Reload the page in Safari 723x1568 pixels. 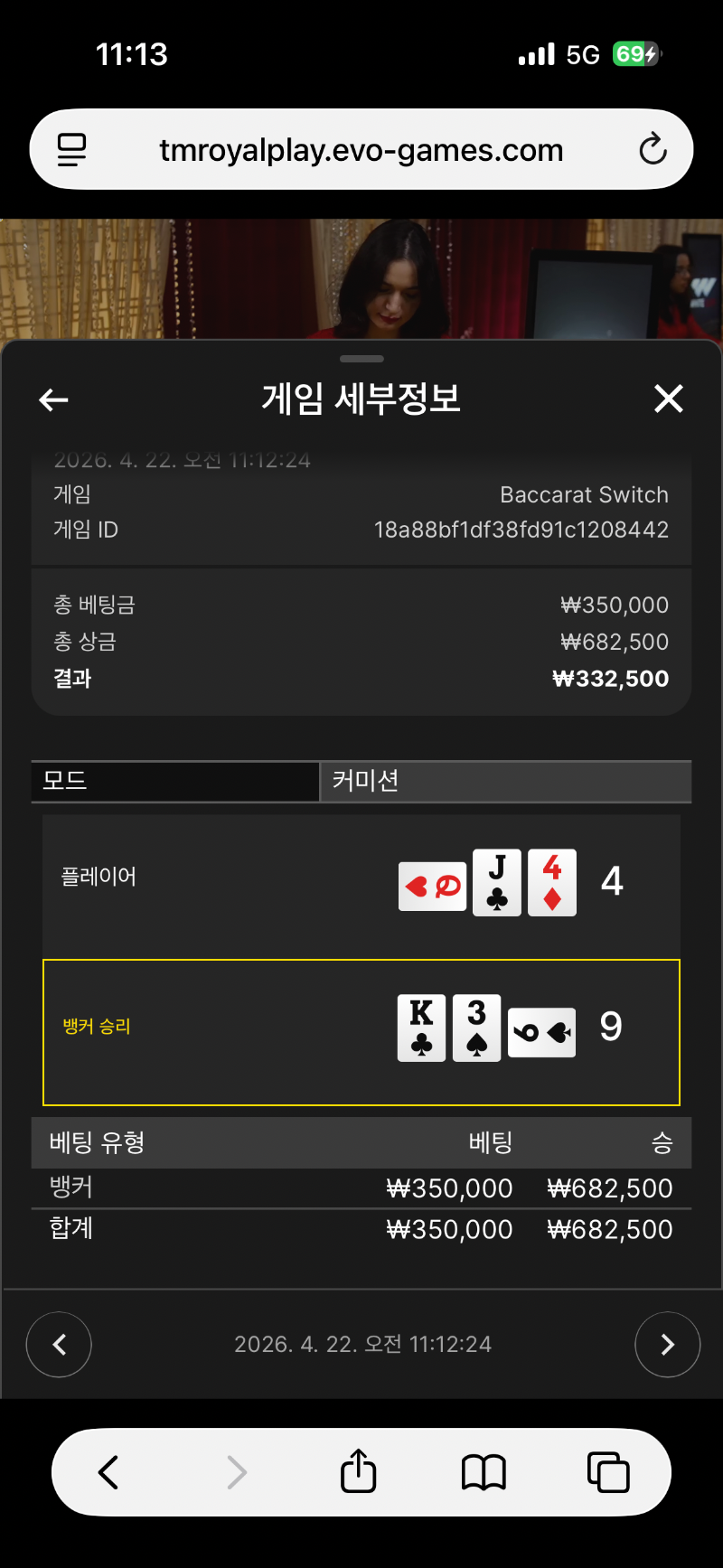(653, 150)
